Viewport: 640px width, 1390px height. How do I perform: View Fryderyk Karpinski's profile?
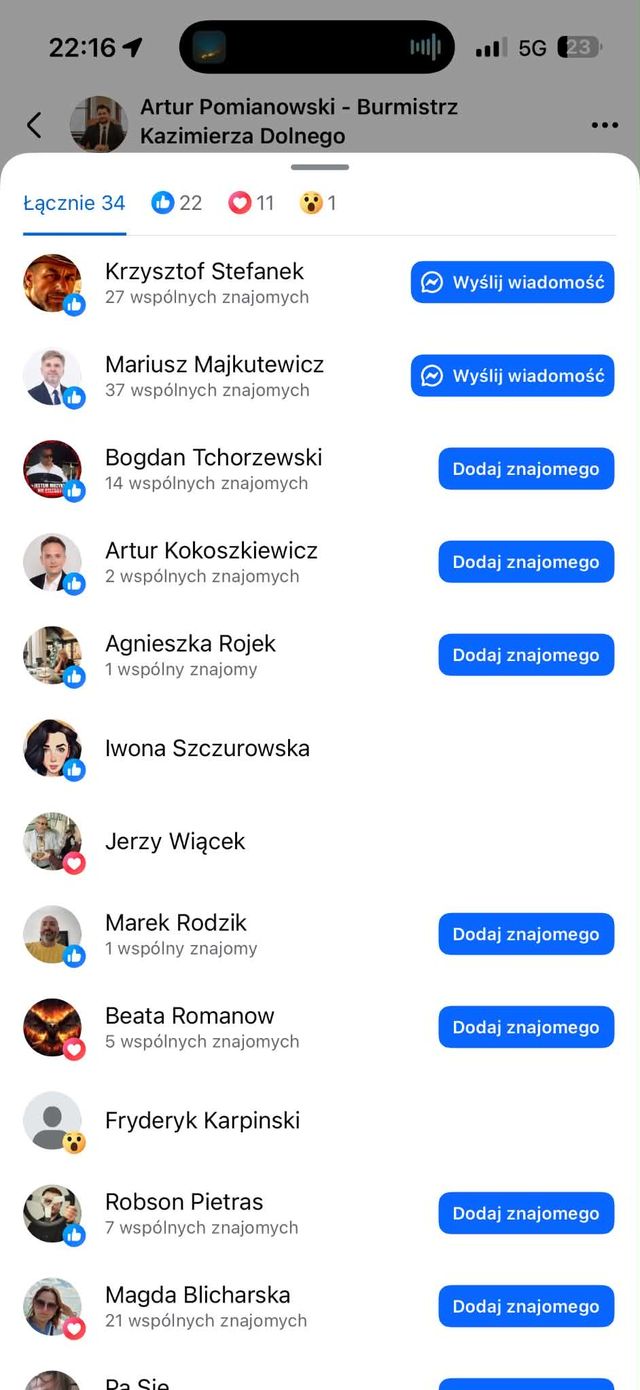click(202, 1121)
